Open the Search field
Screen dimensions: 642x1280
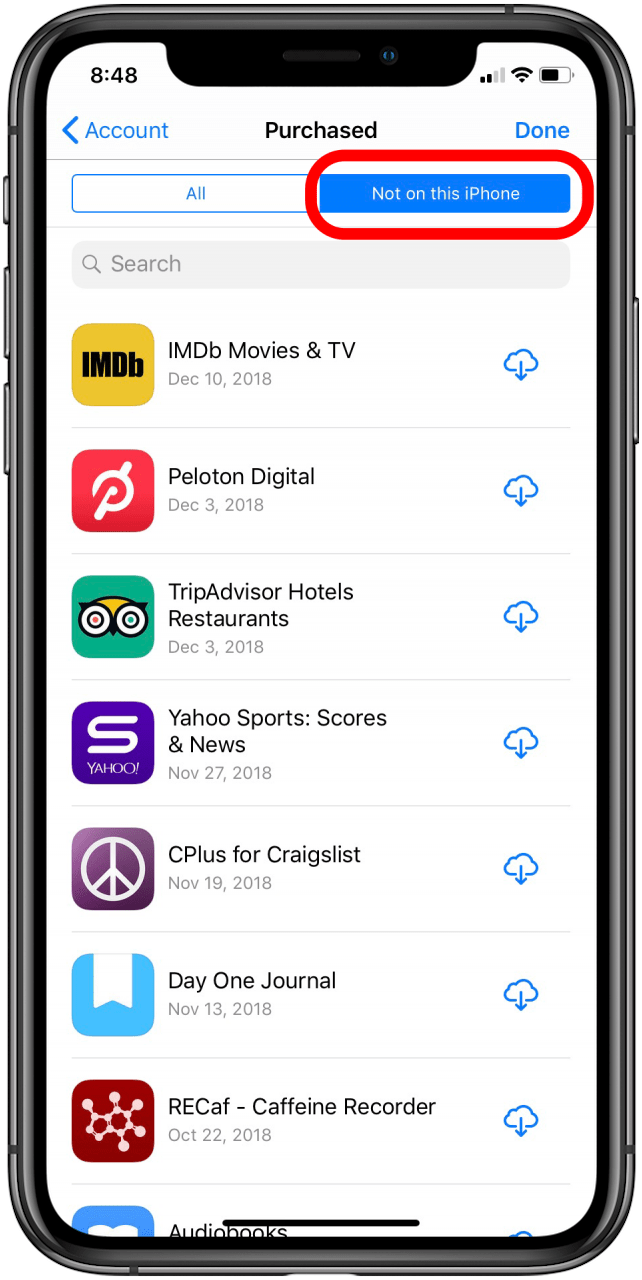(x=320, y=264)
